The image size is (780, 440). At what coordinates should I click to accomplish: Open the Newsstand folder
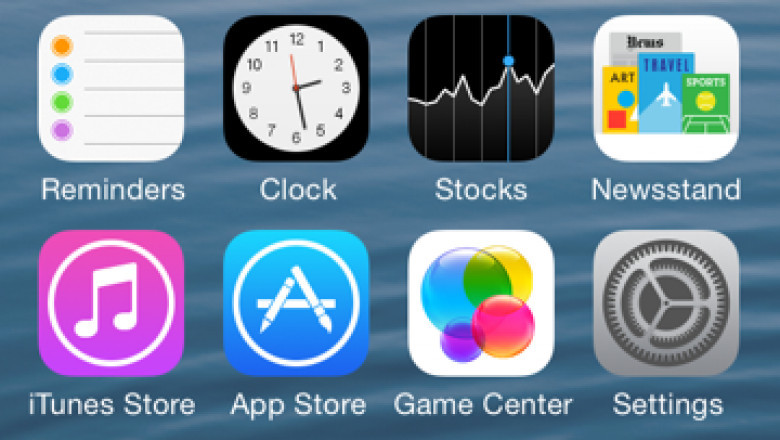click(666, 88)
